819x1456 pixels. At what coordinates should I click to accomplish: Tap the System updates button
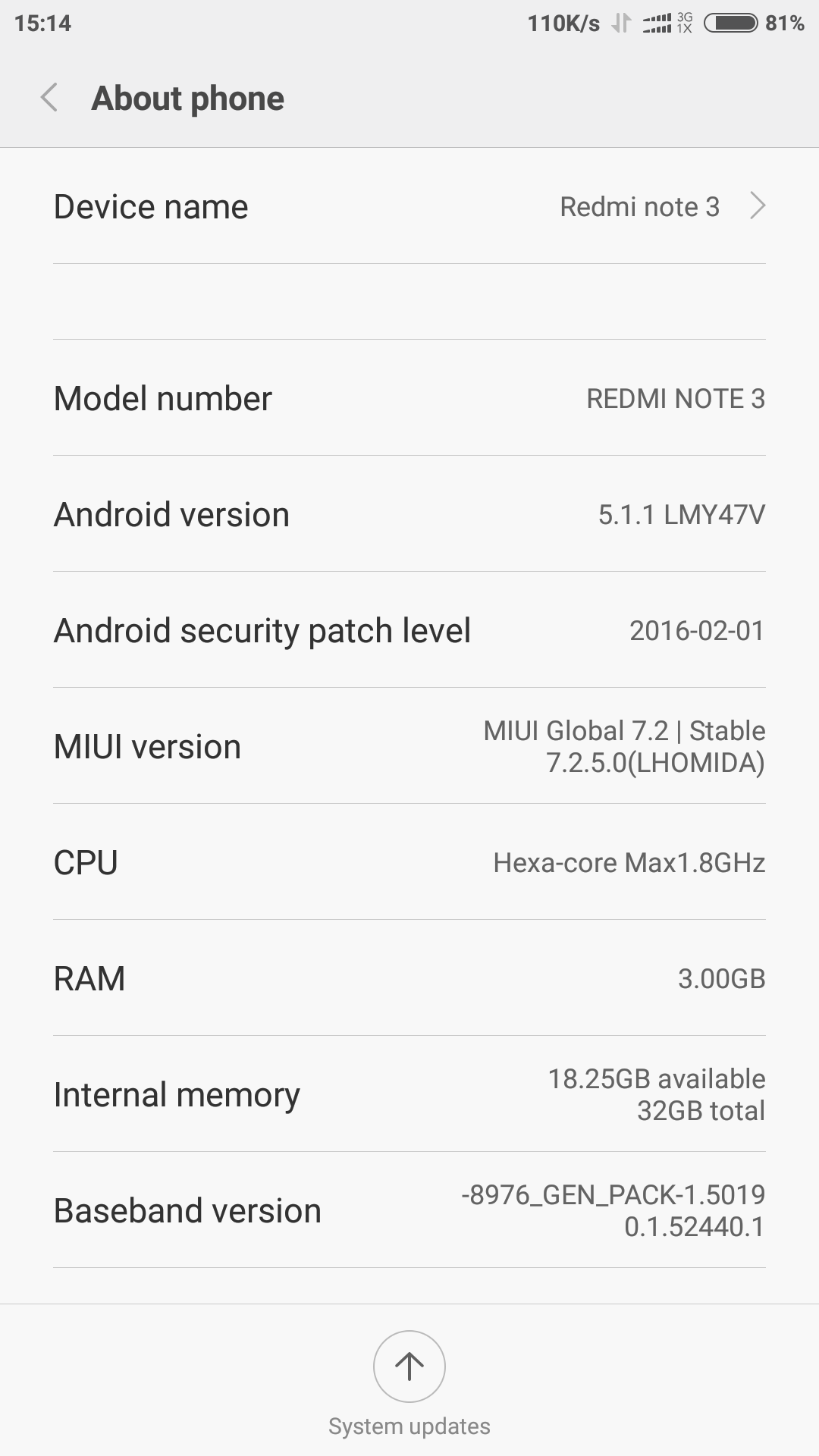click(x=409, y=1367)
